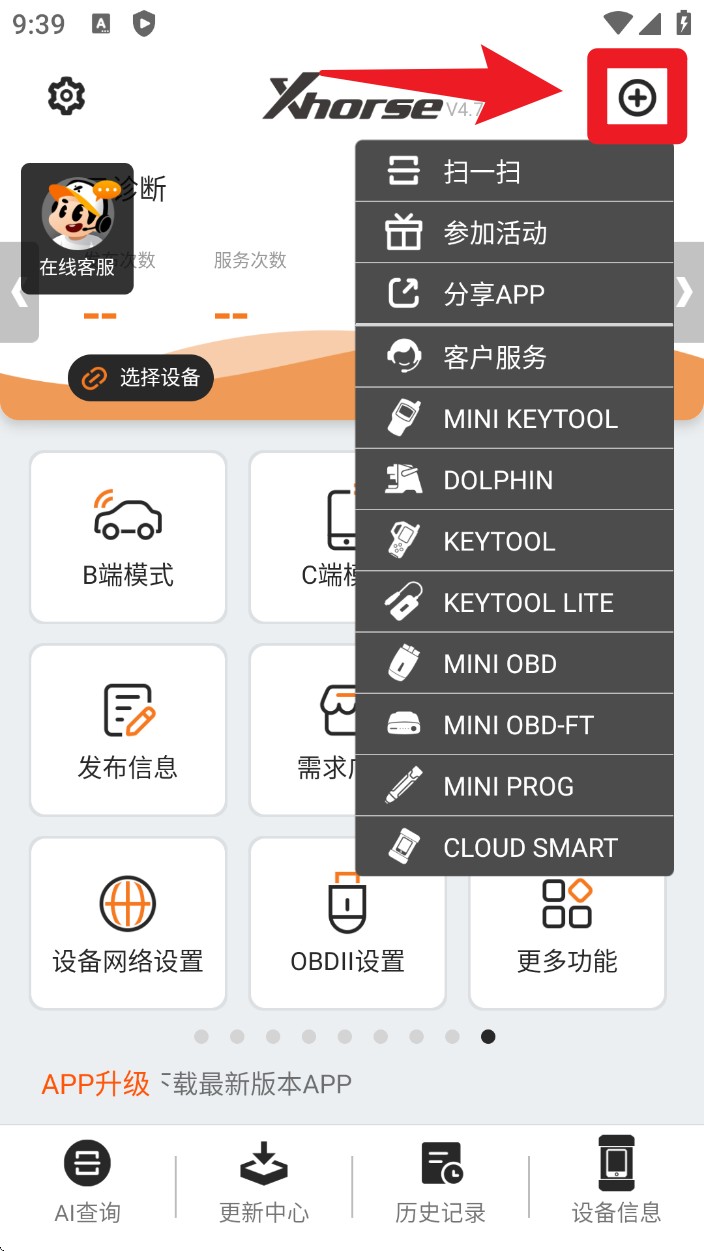704x1251 pixels.
Task: Select MINI KEYTOOL device
Action: pos(514,418)
